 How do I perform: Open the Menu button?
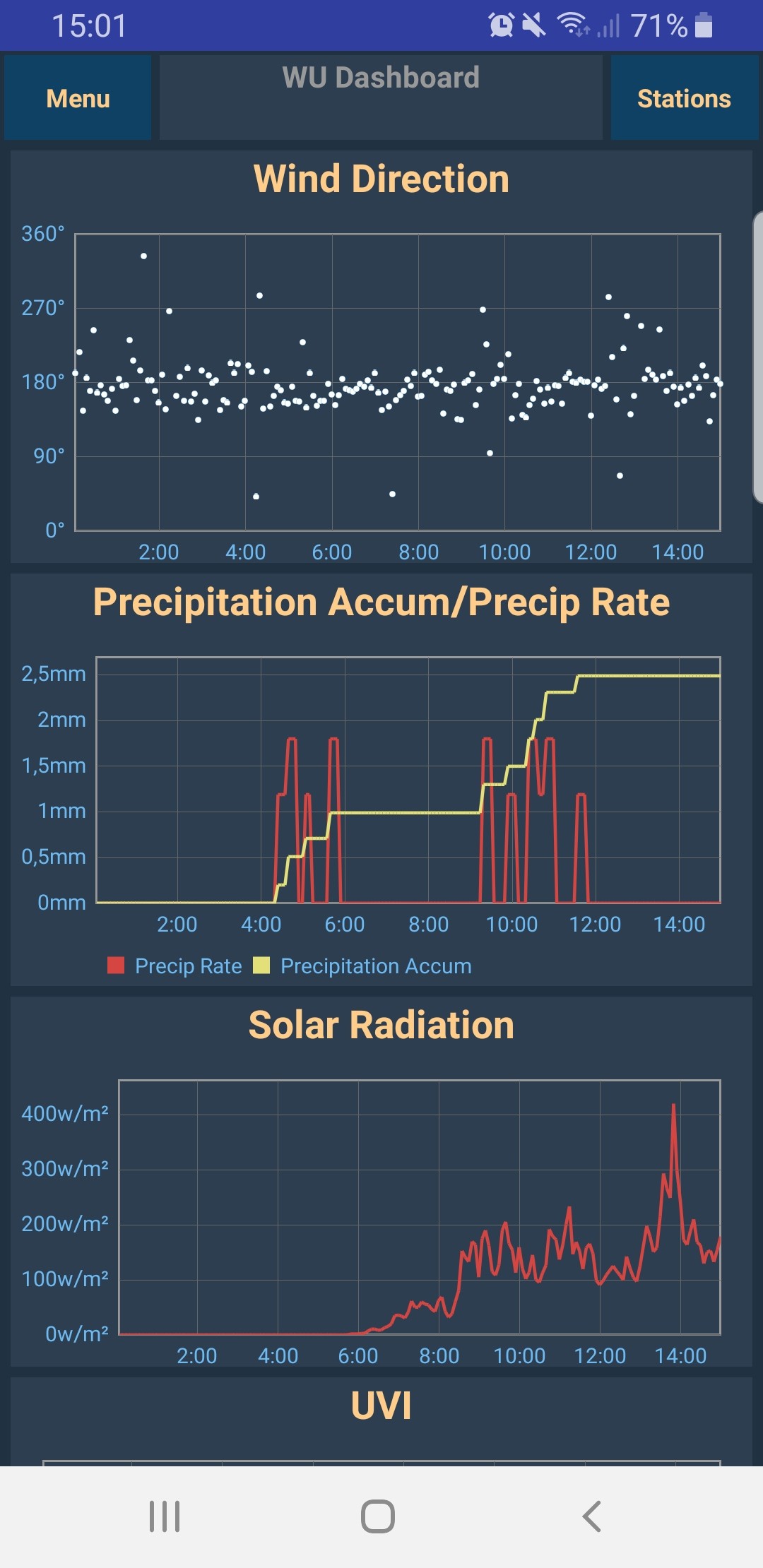[x=78, y=97]
